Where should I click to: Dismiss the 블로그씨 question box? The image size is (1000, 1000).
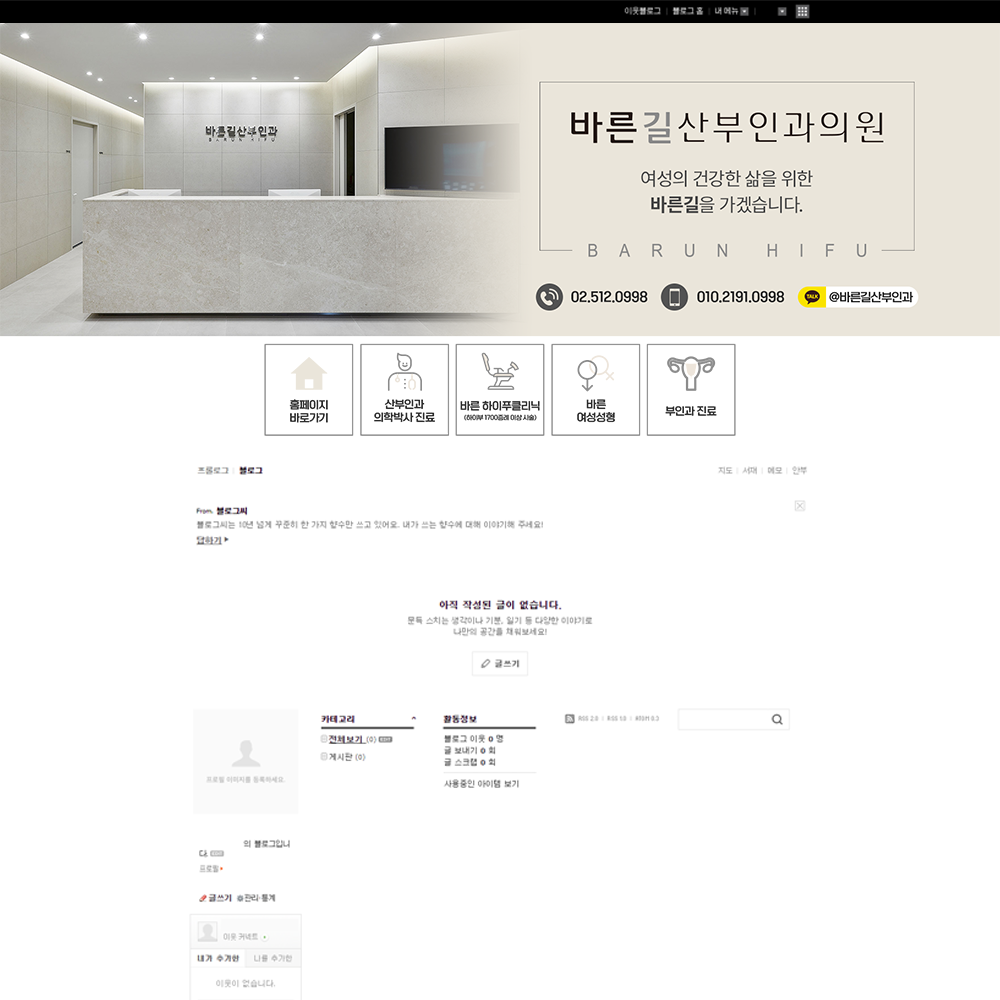(799, 506)
